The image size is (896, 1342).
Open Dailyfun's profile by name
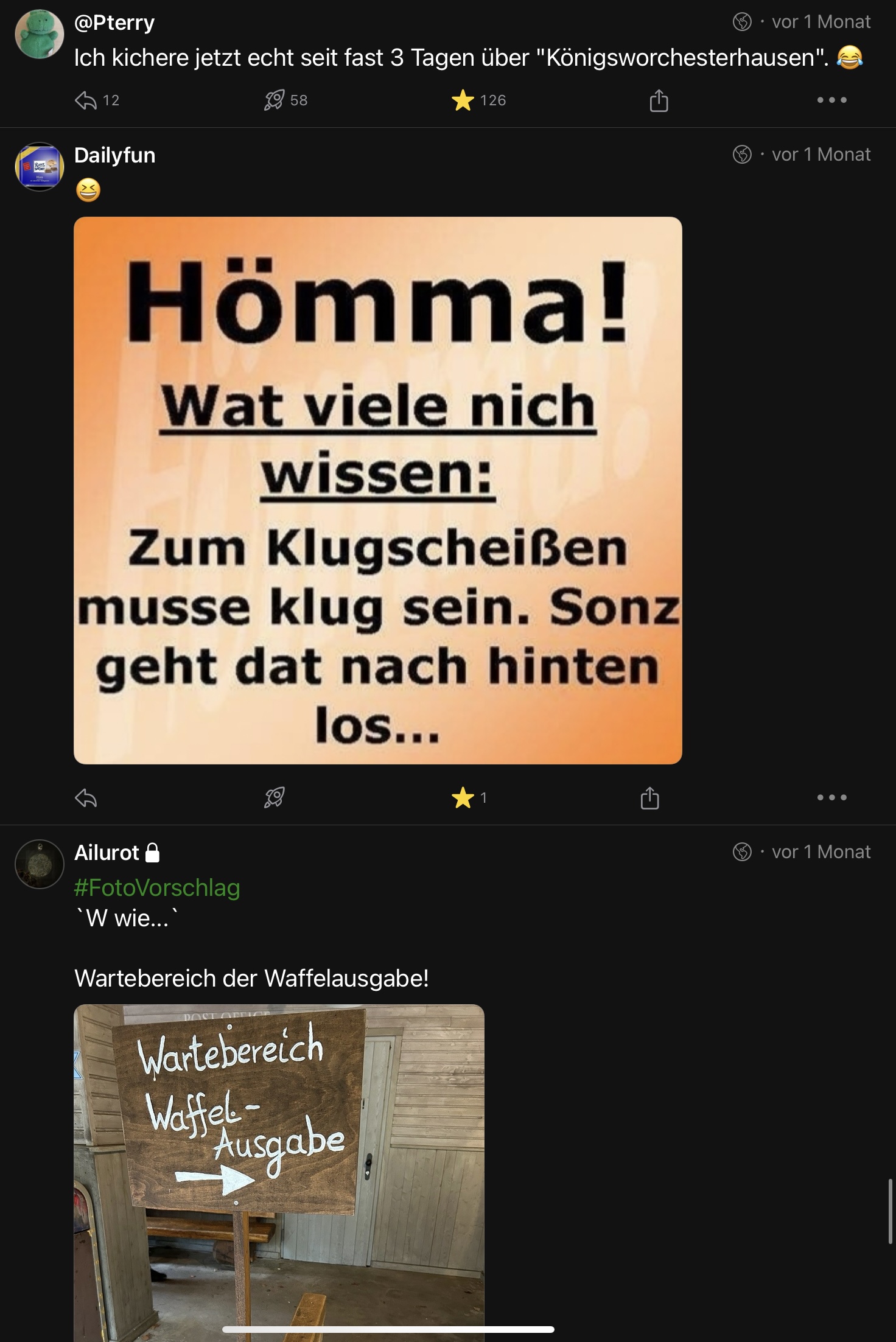(x=114, y=155)
